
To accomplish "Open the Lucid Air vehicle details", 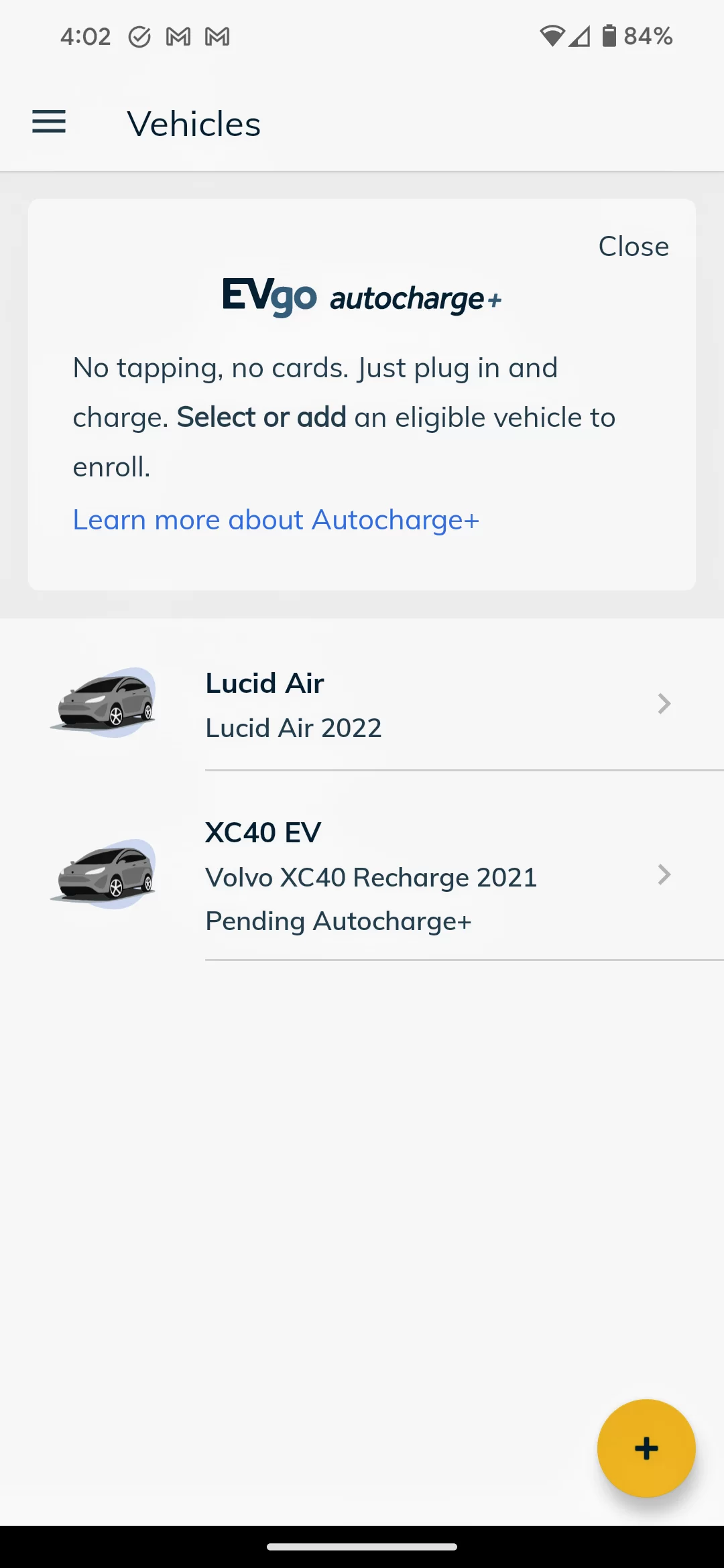I will (x=362, y=704).
